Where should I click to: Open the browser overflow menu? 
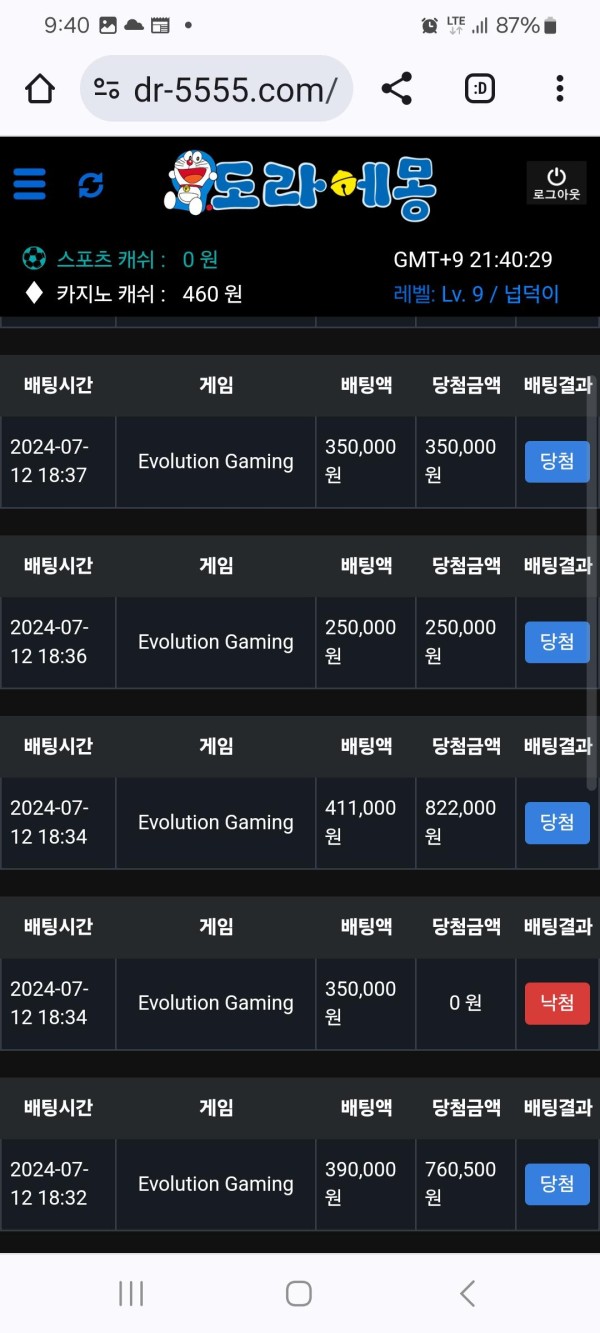pyautogui.click(x=559, y=89)
